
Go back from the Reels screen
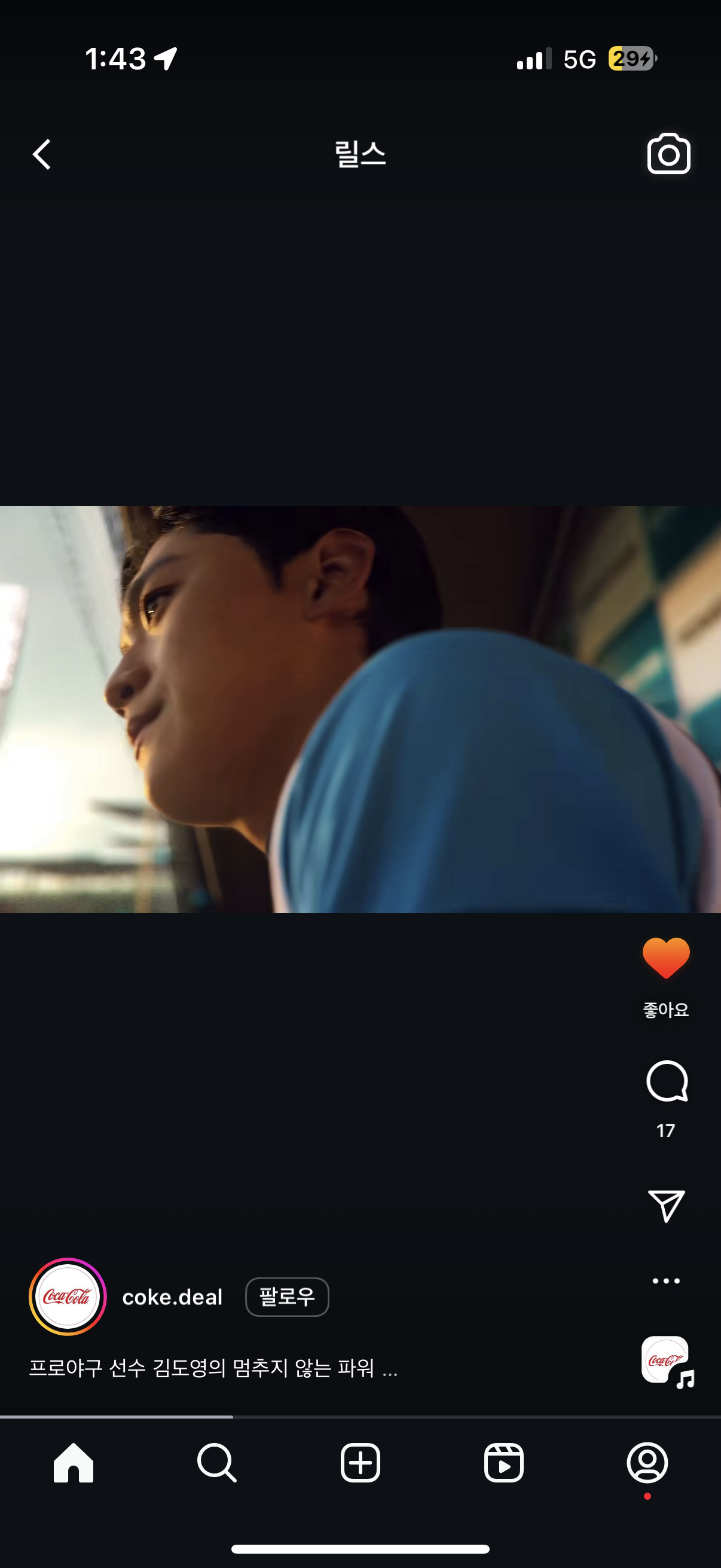pyautogui.click(x=41, y=154)
